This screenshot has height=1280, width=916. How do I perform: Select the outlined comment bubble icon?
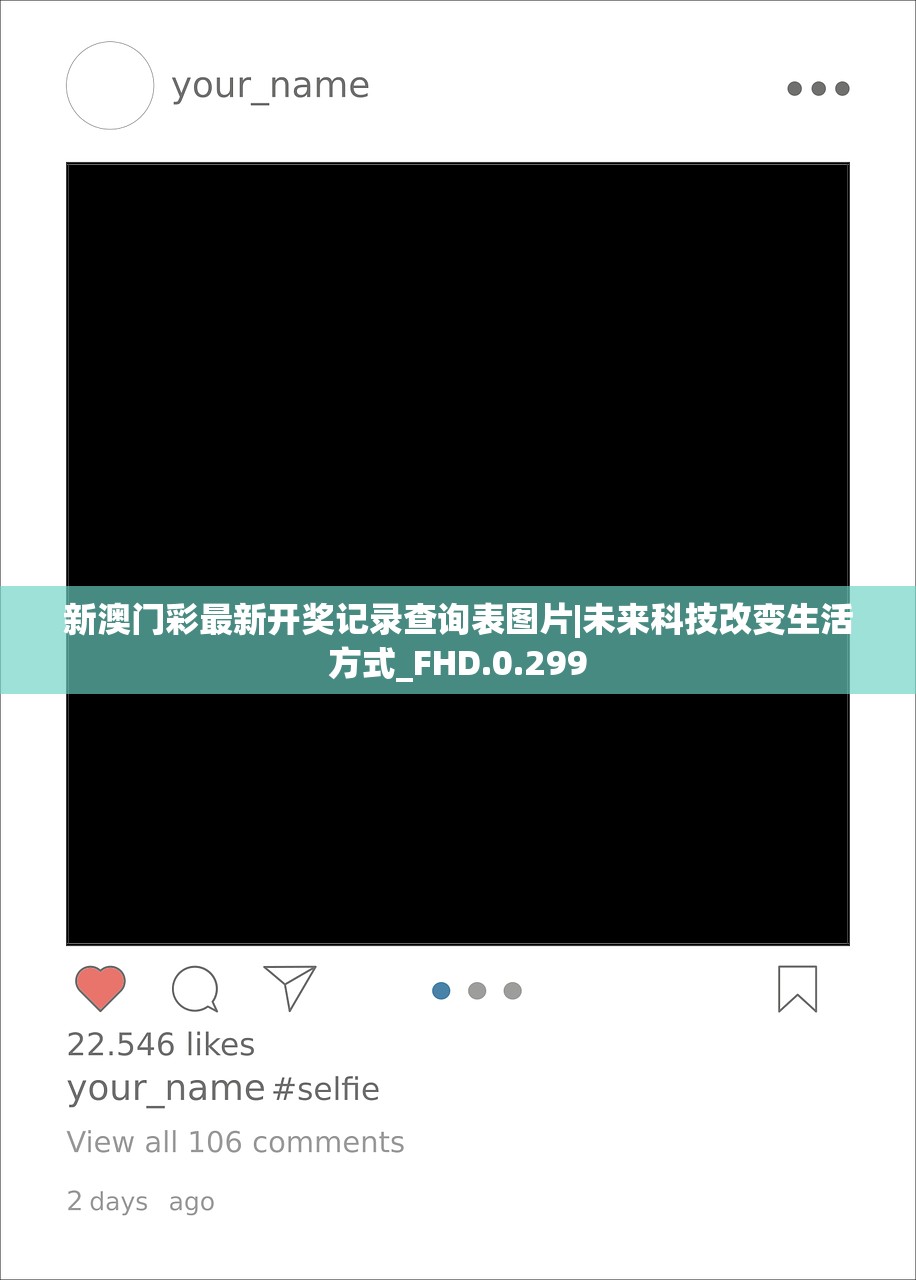(194, 989)
